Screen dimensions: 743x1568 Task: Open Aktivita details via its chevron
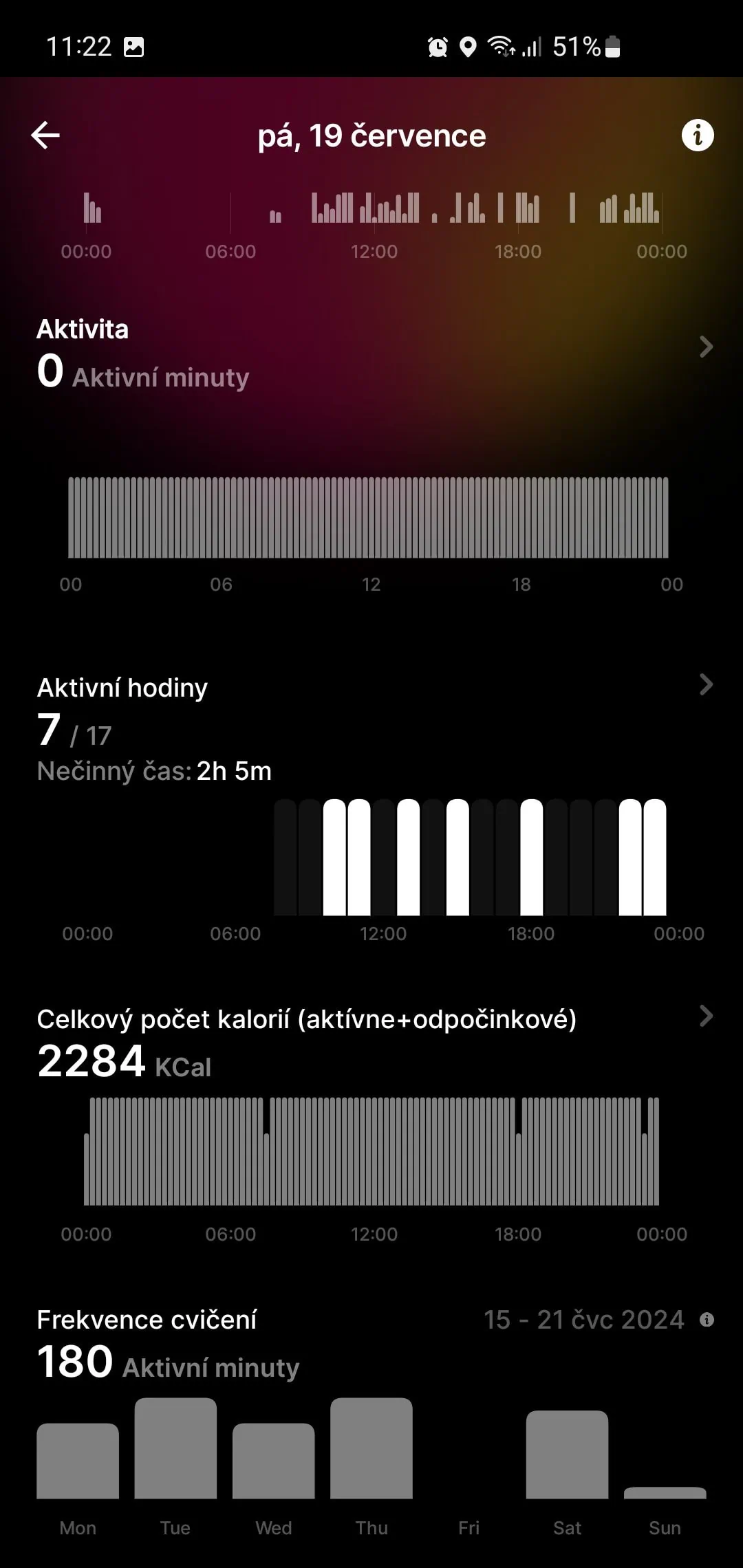tap(705, 347)
